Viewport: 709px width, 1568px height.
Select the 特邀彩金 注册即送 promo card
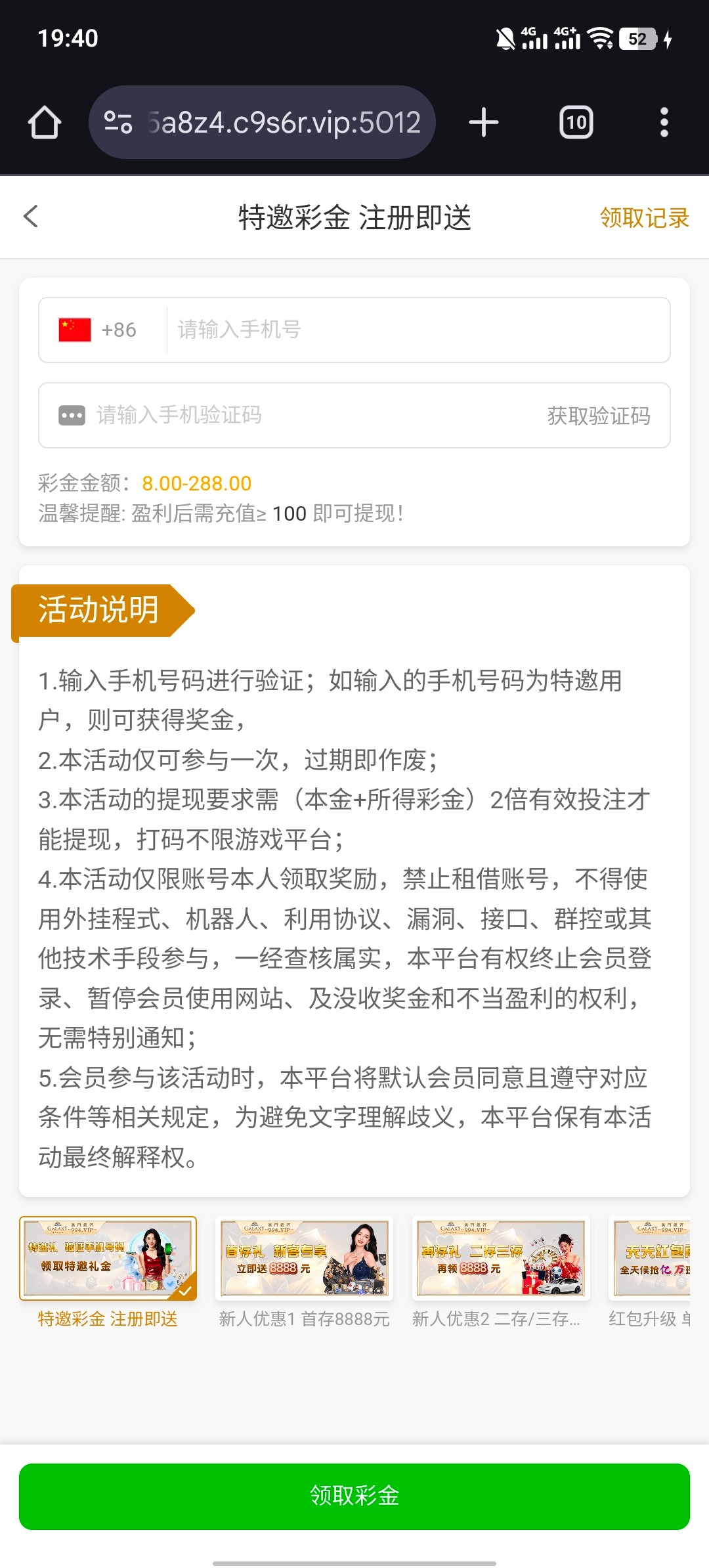108,1259
